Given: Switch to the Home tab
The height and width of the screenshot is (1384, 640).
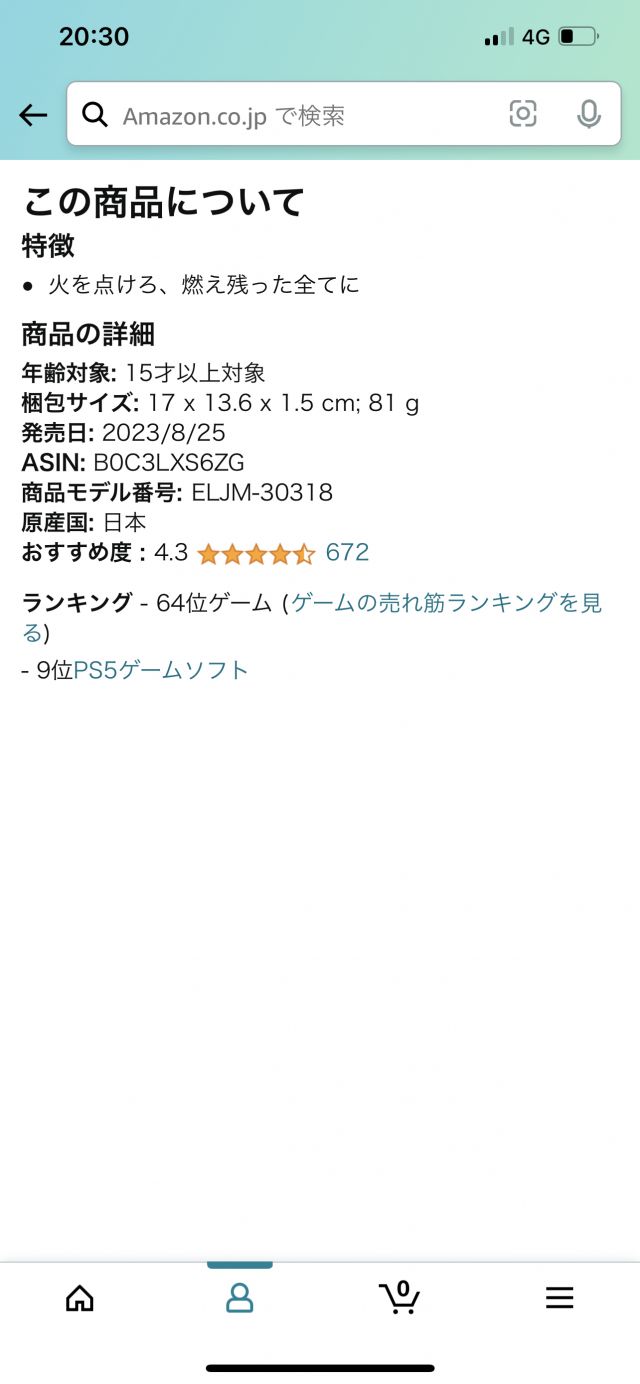Looking at the screenshot, I should pos(80,1298).
